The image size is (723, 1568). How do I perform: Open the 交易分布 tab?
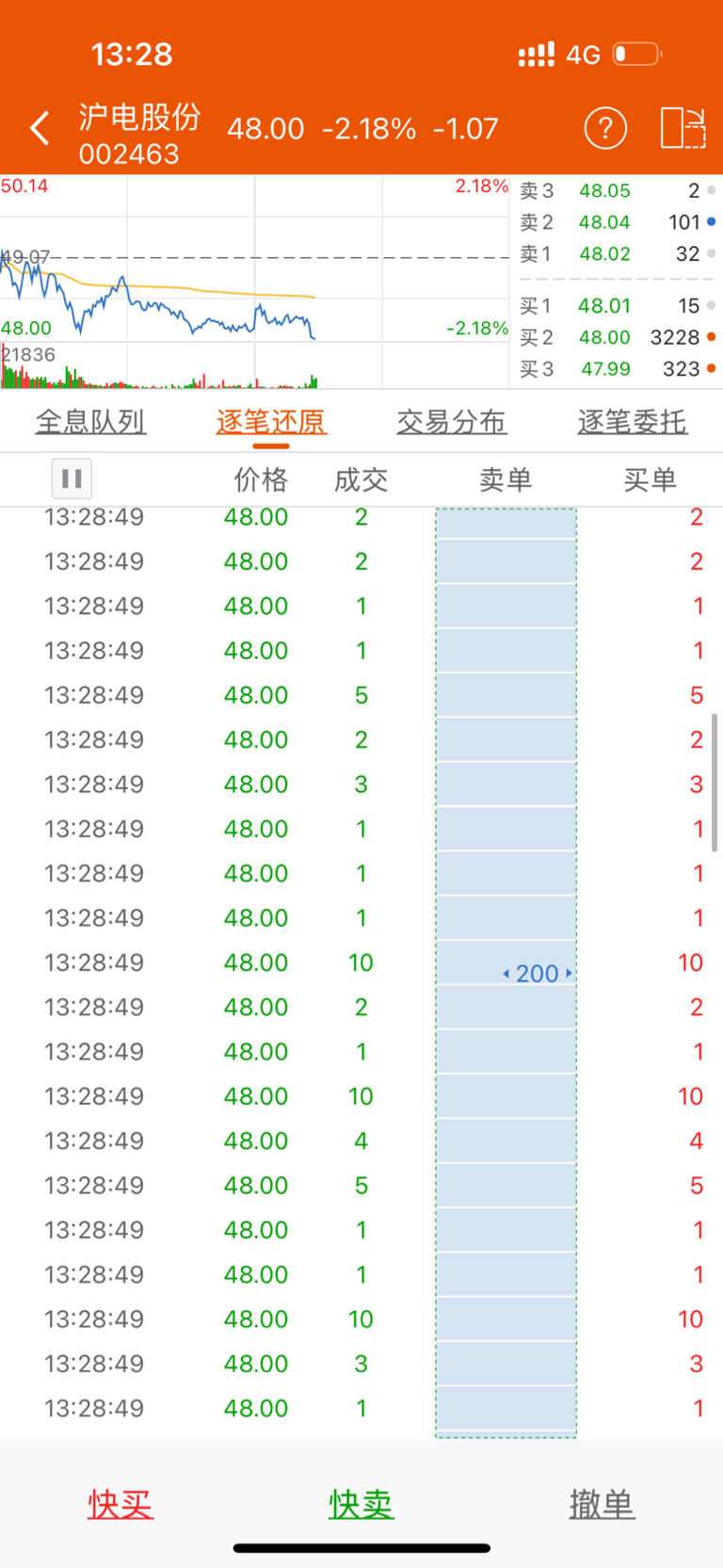452,422
